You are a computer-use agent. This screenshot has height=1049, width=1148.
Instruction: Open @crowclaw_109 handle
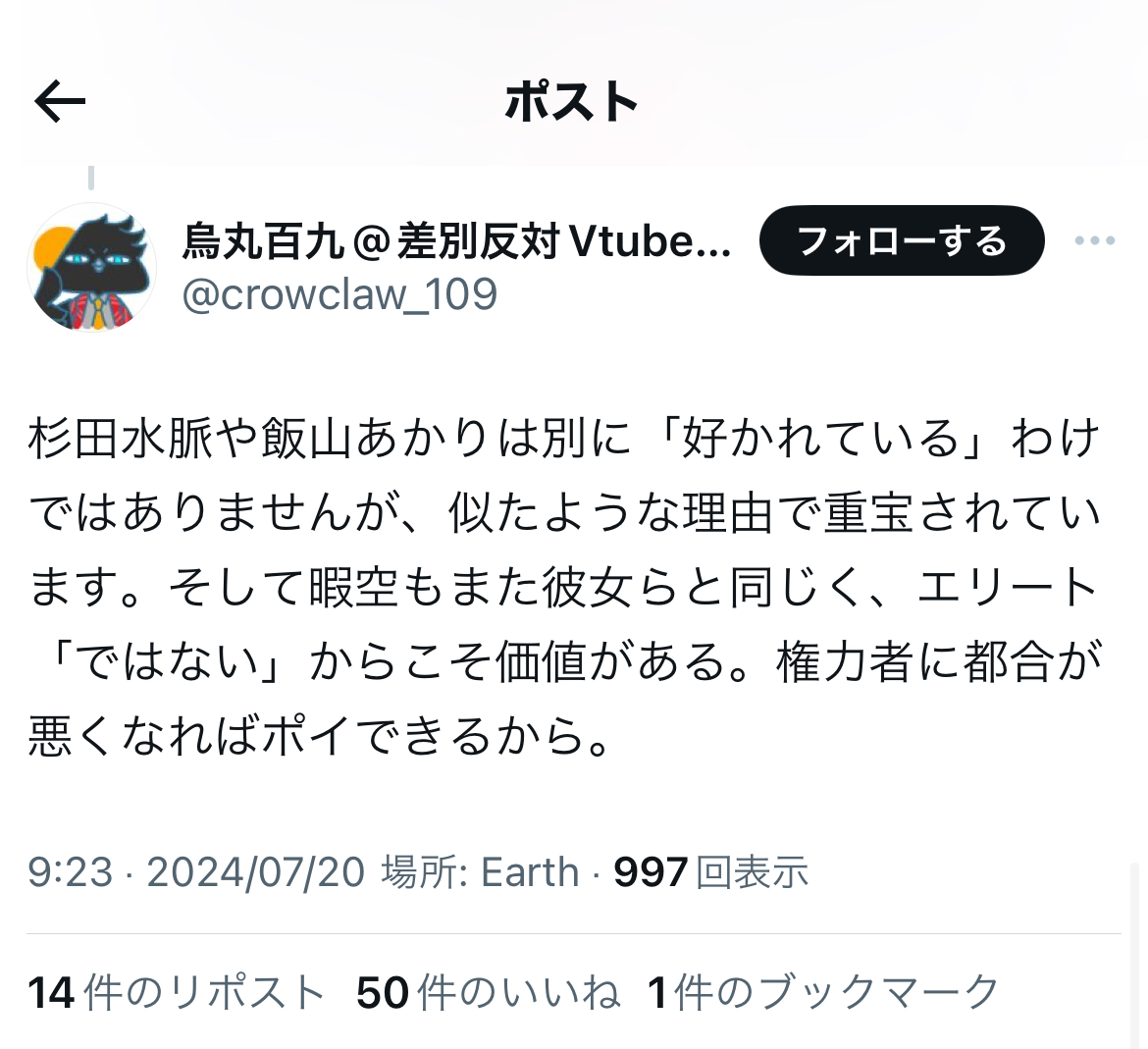coord(339,294)
